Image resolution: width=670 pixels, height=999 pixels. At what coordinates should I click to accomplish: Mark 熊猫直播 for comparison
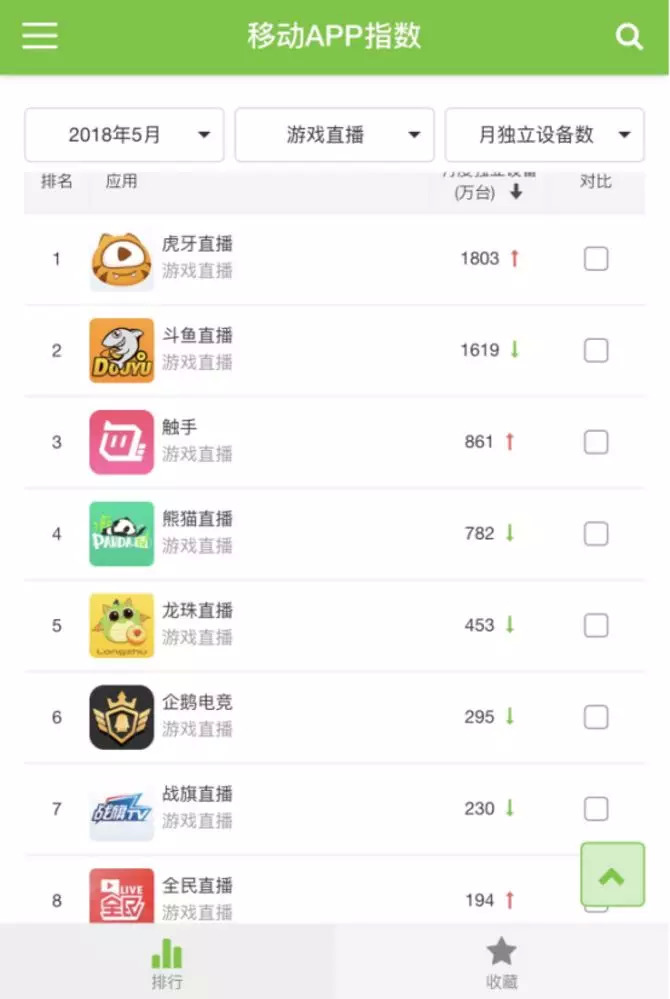pyautogui.click(x=596, y=534)
